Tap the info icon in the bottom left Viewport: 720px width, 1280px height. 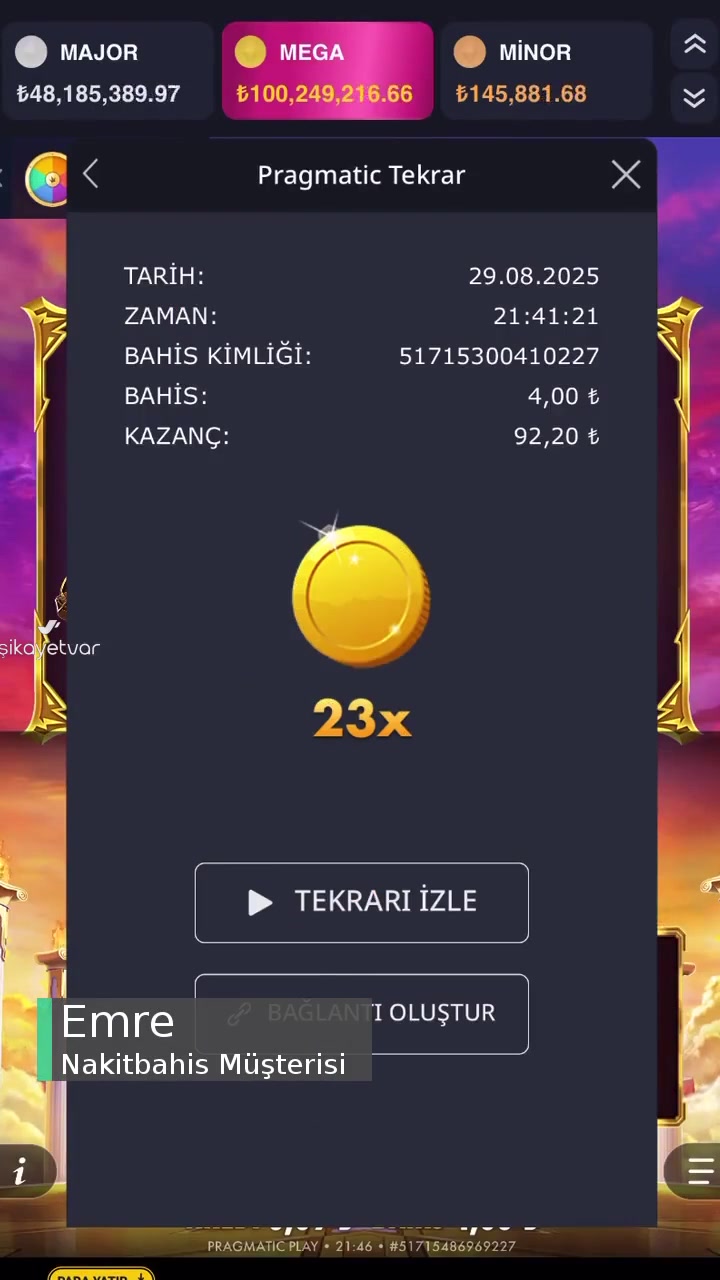coord(20,1170)
